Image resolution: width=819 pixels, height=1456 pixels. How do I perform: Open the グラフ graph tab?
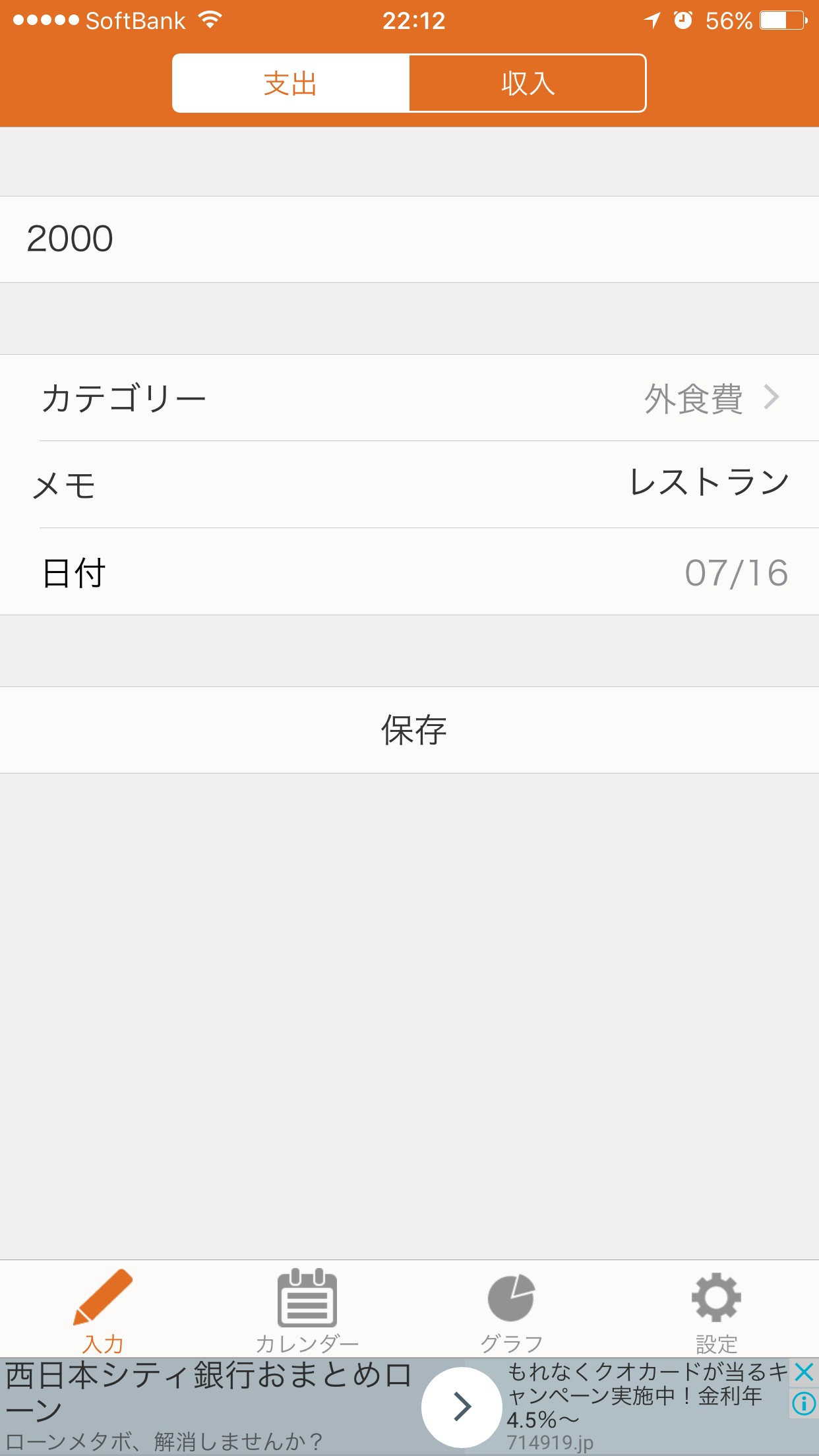(x=512, y=1309)
